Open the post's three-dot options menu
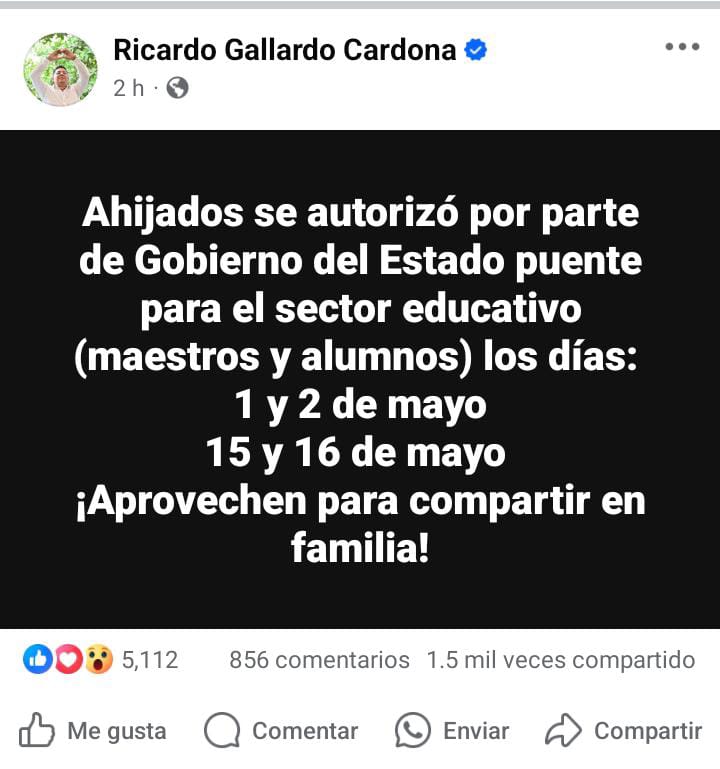Viewport: 720px width, 769px height. (682, 47)
